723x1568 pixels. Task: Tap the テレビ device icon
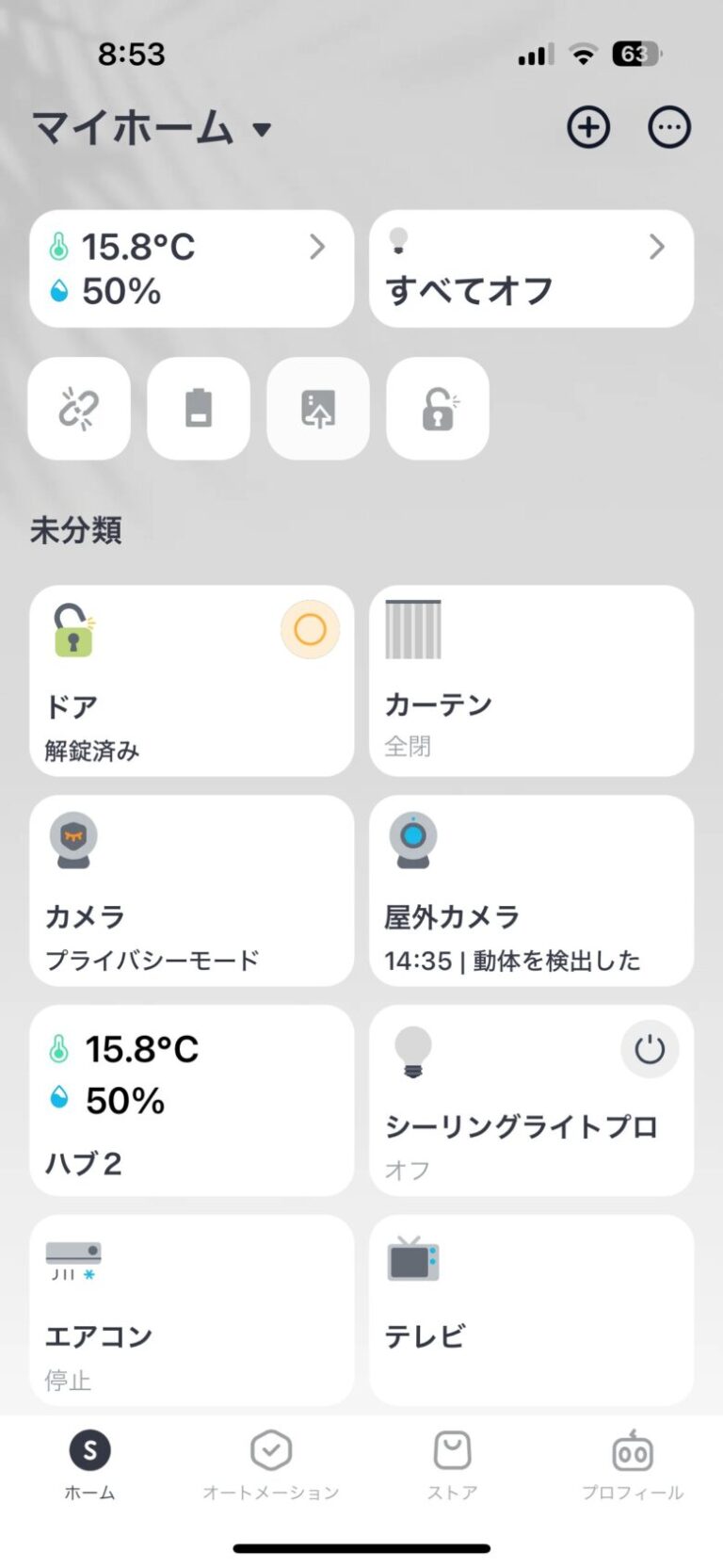(x=412, y=1262)
